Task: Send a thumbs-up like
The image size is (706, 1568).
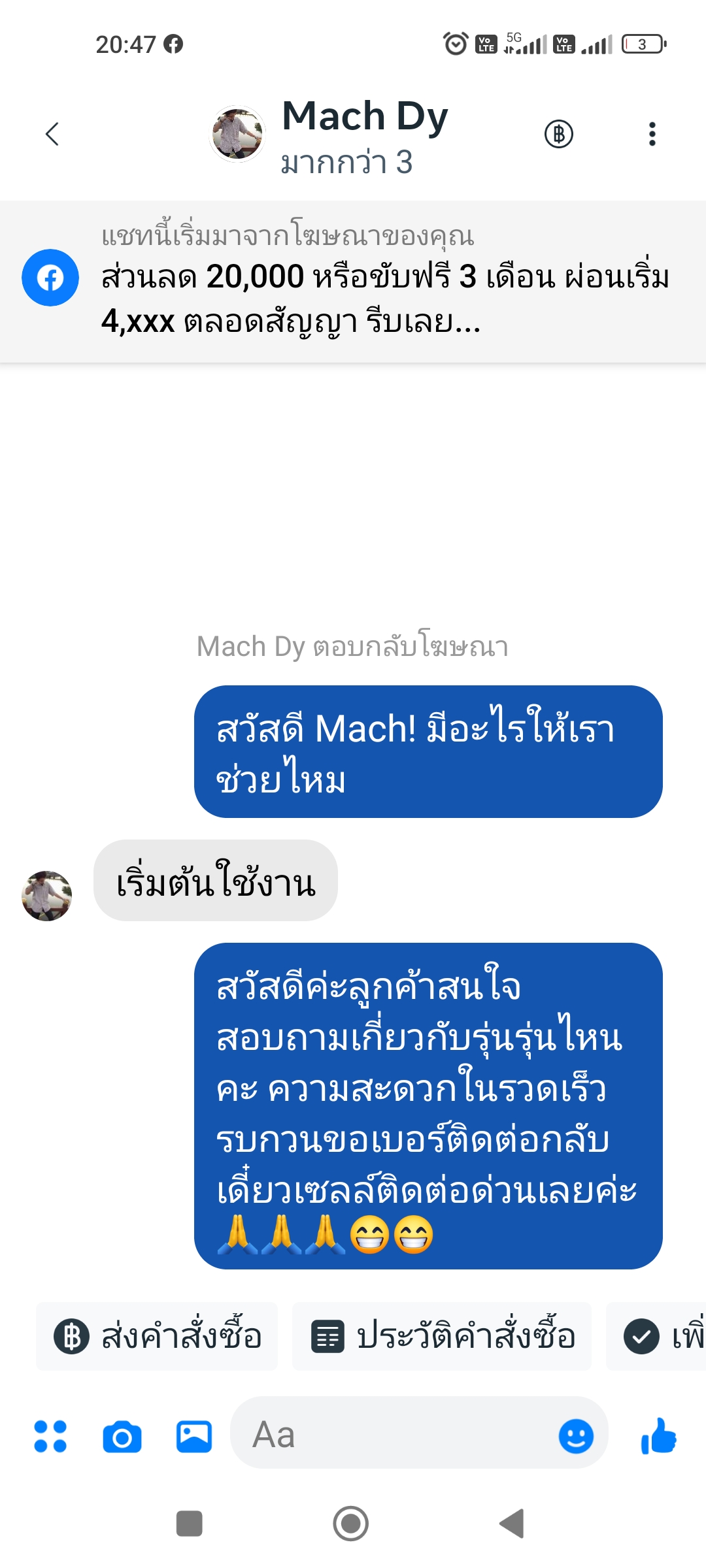Action: [x=659, y=1436]
